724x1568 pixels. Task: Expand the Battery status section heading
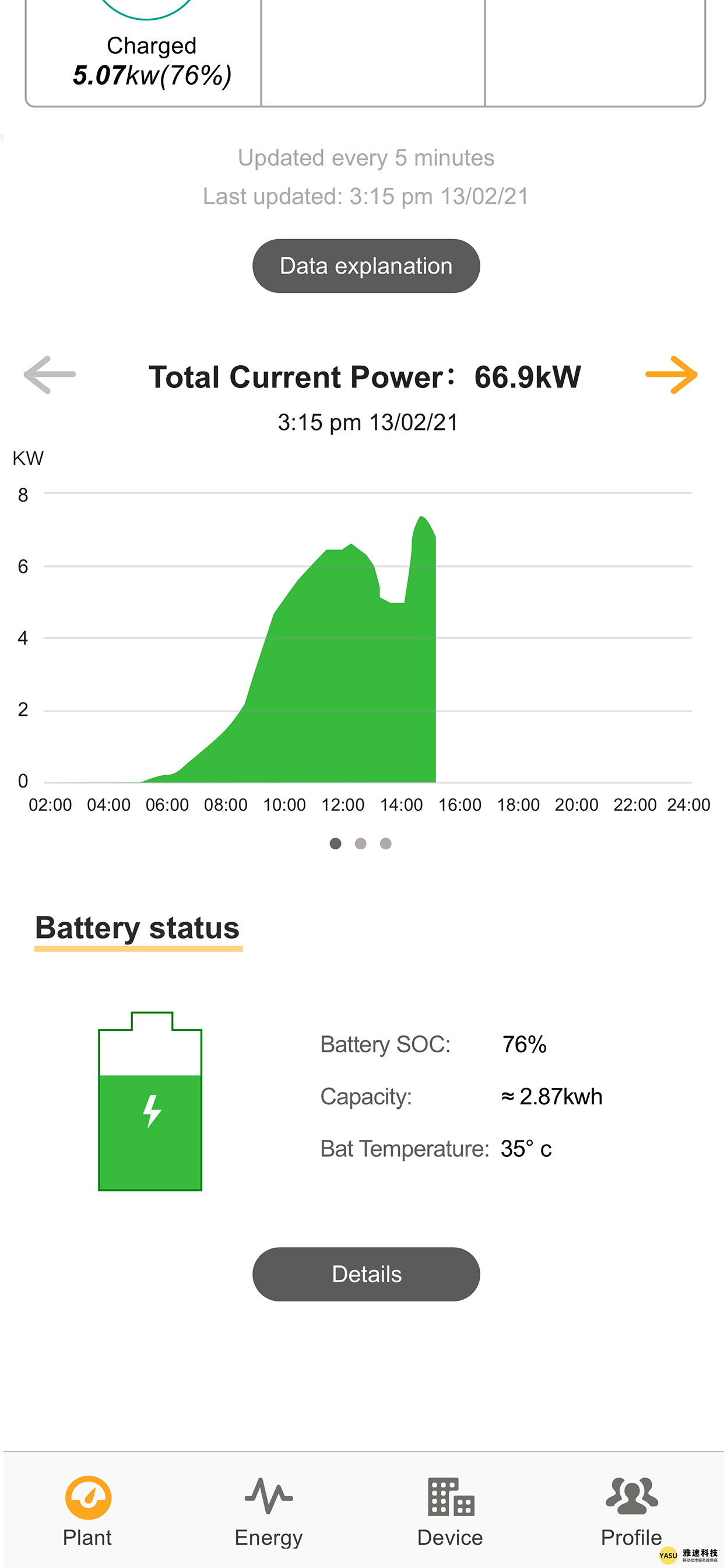click(137, 928)
